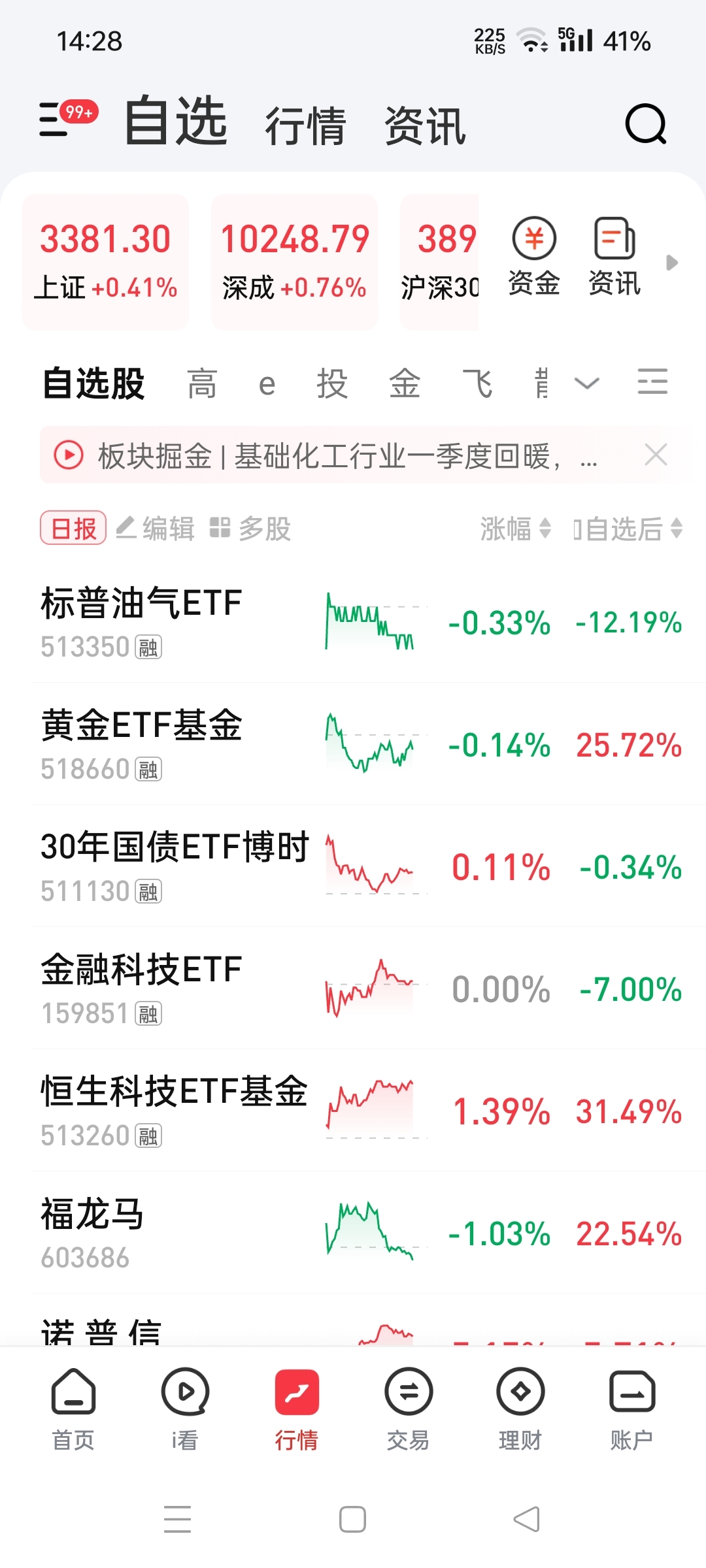The image size is (706, 1568).
Task: Open the 资金 shortcut
Action: (534, 257)
